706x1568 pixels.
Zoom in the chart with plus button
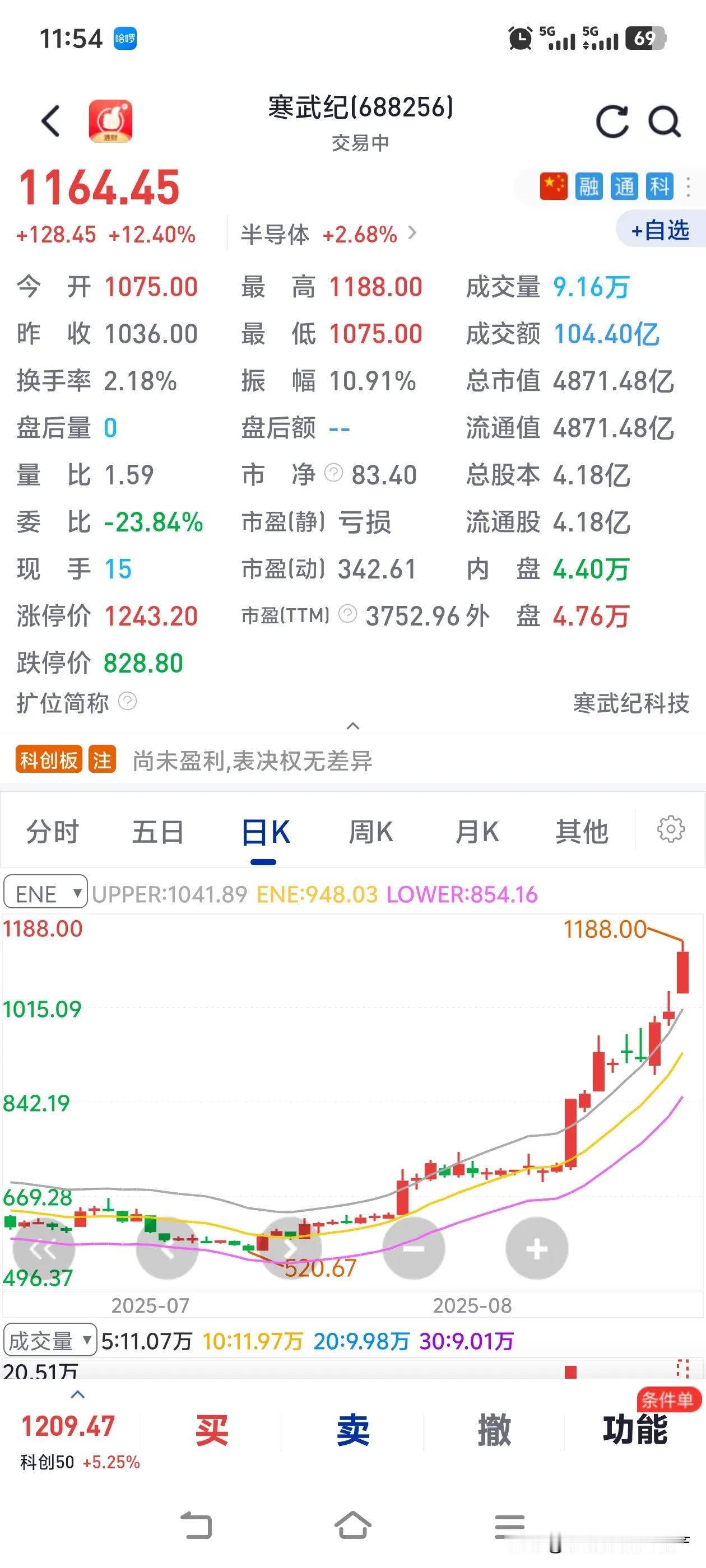point(537,1250)
